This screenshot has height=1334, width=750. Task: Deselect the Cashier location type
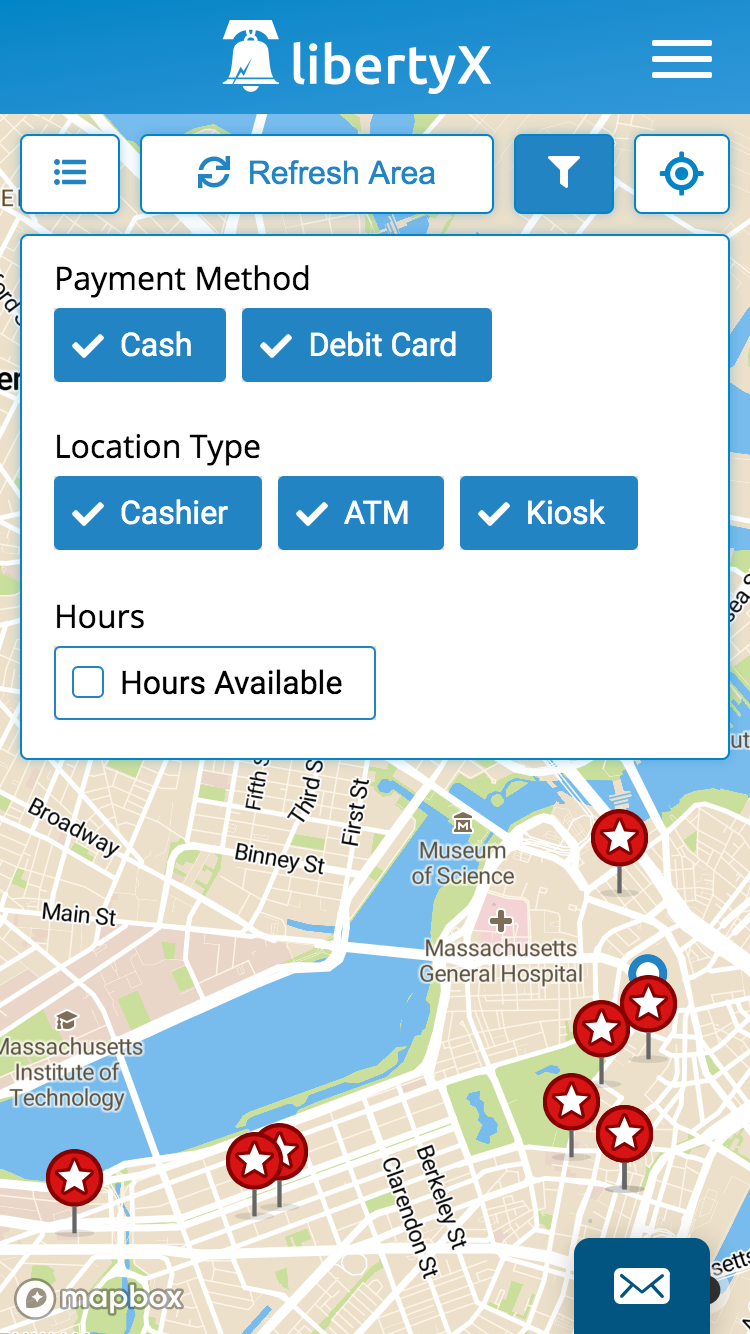(x=158, y=513)
